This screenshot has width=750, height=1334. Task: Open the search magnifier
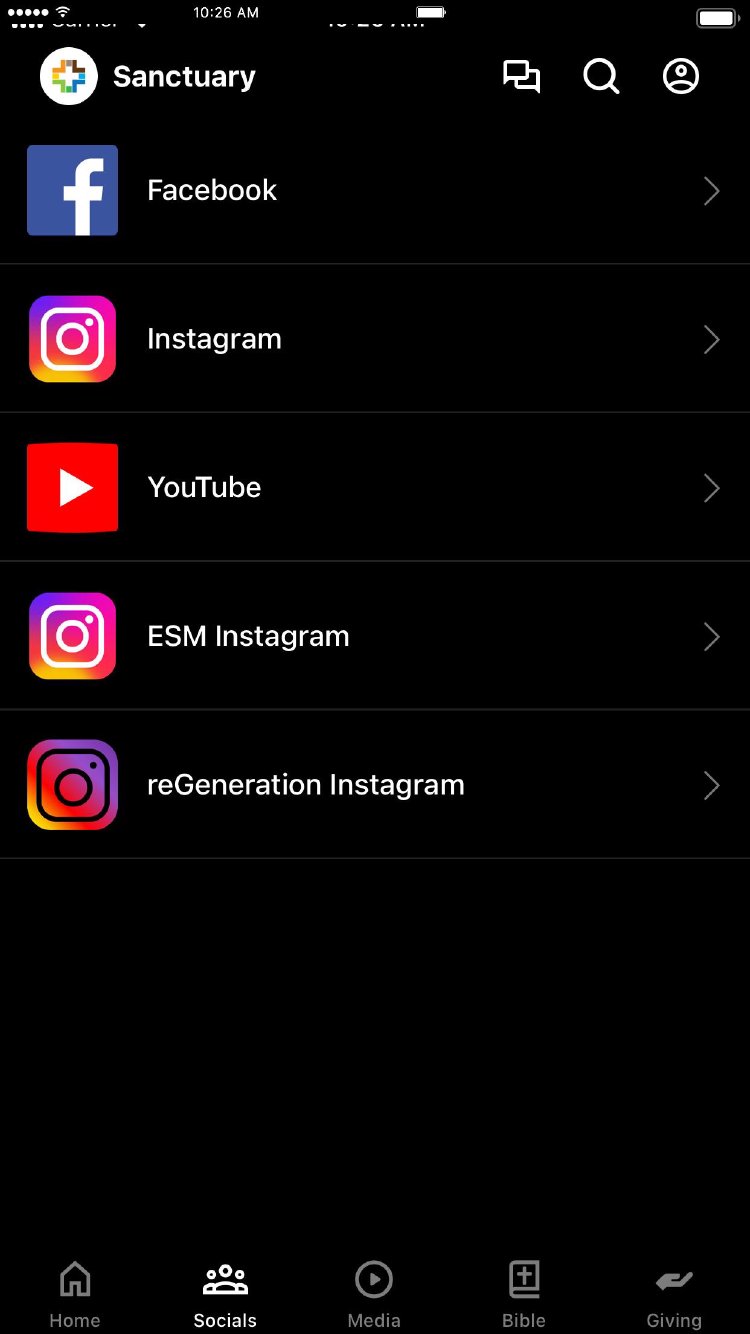[601, 77]
